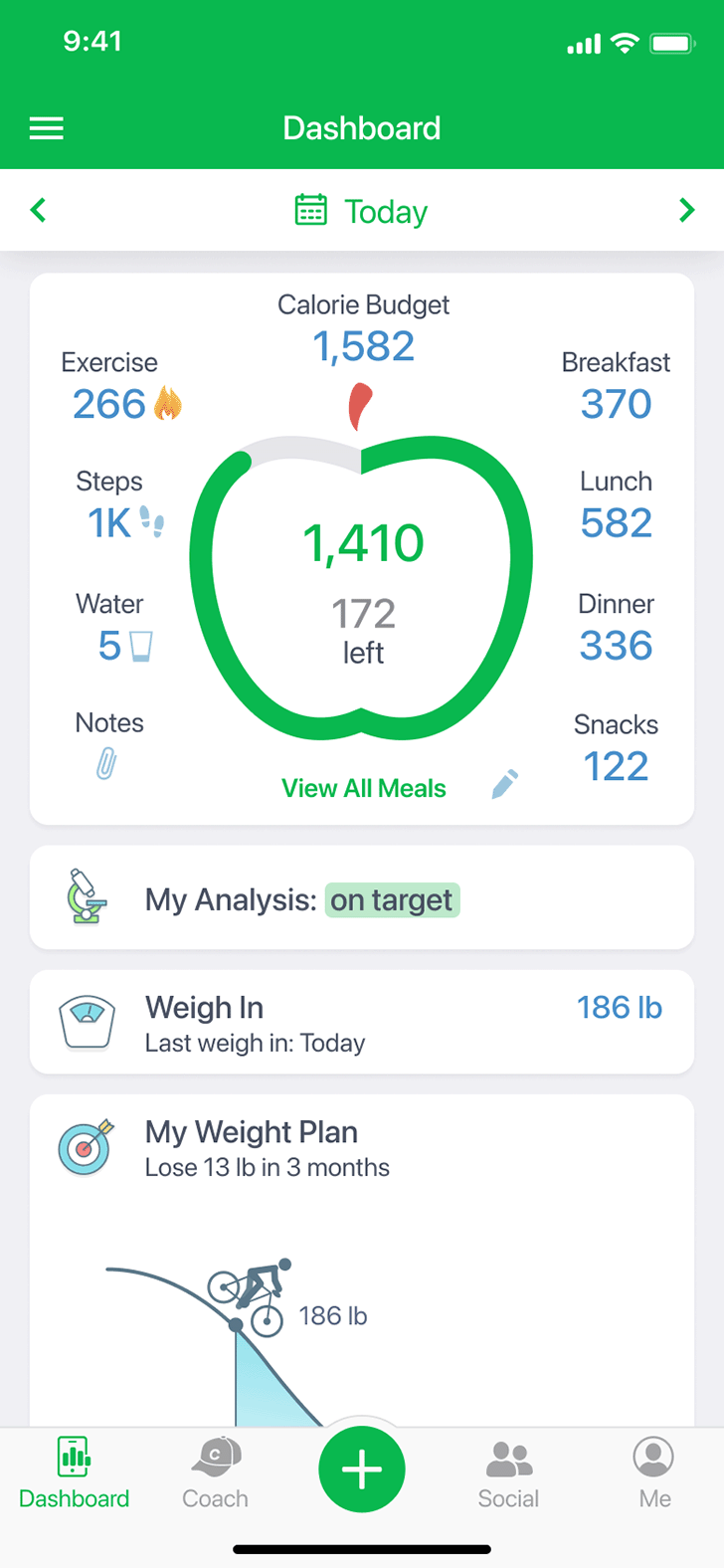Open the Today date picker
The width and height of the screenshot is (724, 1568).
coord(362,211)
